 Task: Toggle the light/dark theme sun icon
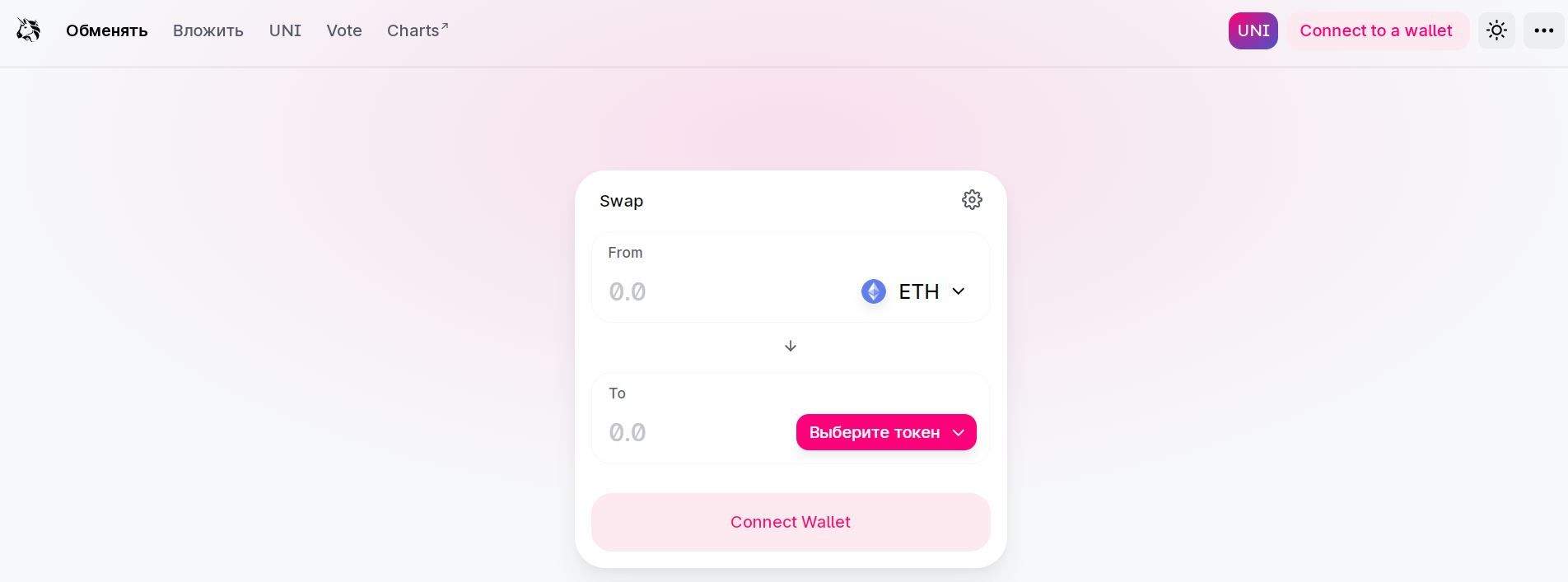tap(1496, 30)
